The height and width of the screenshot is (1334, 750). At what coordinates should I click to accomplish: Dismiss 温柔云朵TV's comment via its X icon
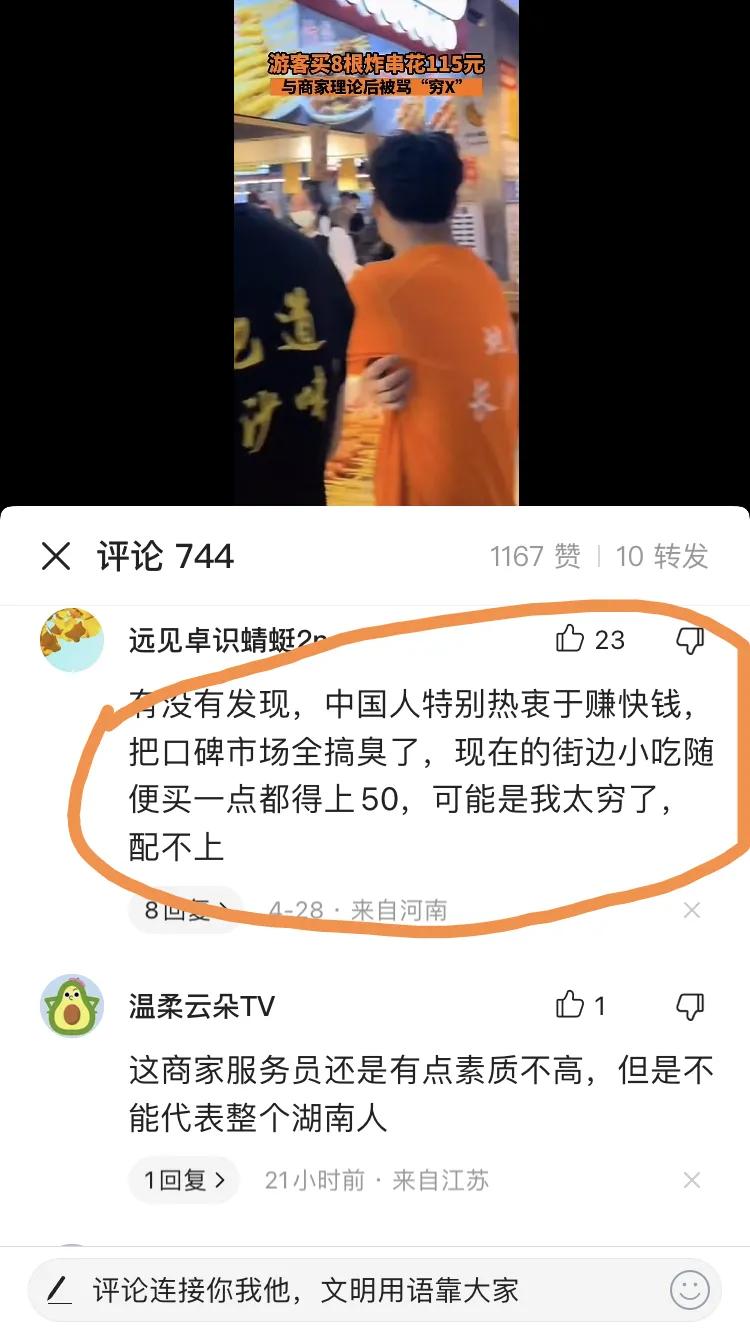pyautogui.click(x=690, y=1180)
